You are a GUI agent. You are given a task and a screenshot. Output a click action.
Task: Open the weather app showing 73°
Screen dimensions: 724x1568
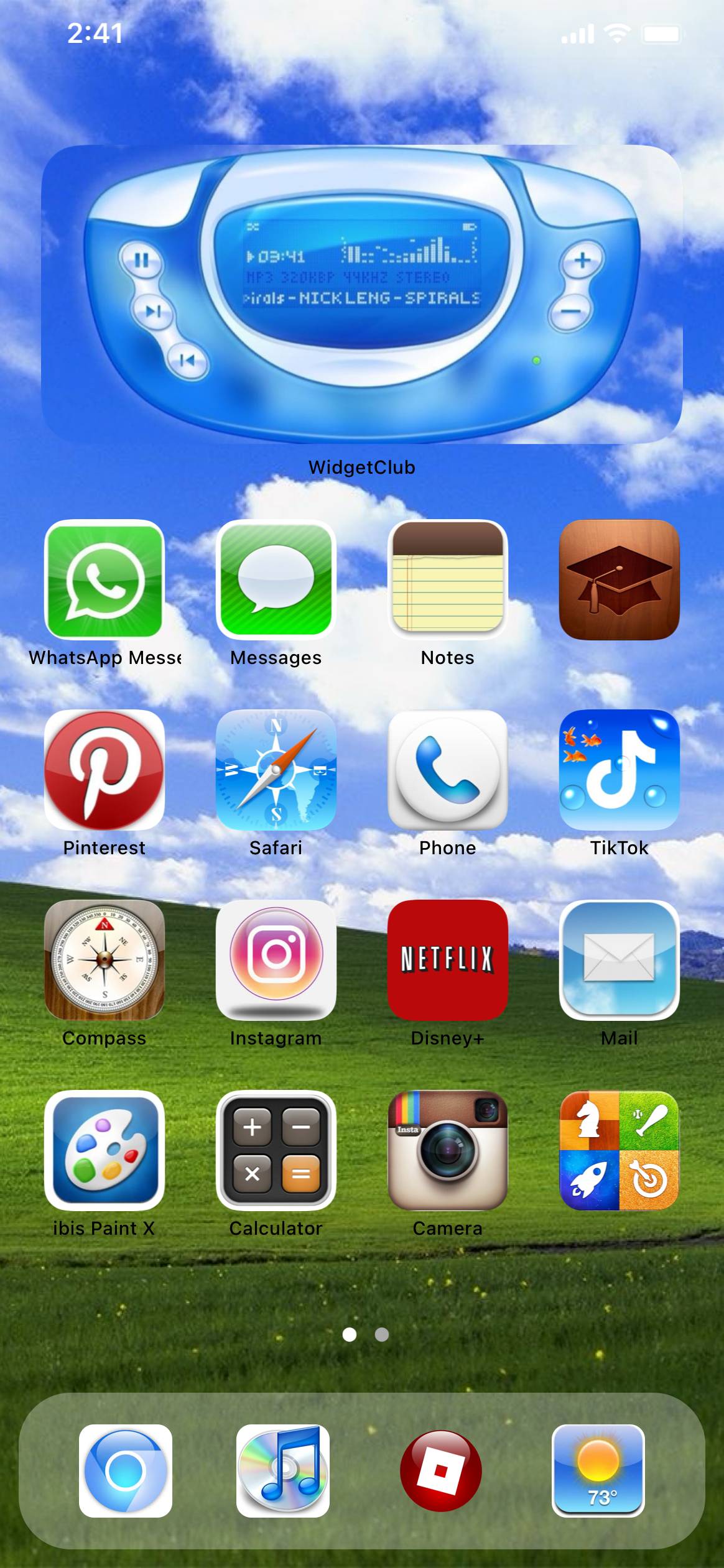point(598,1471)
